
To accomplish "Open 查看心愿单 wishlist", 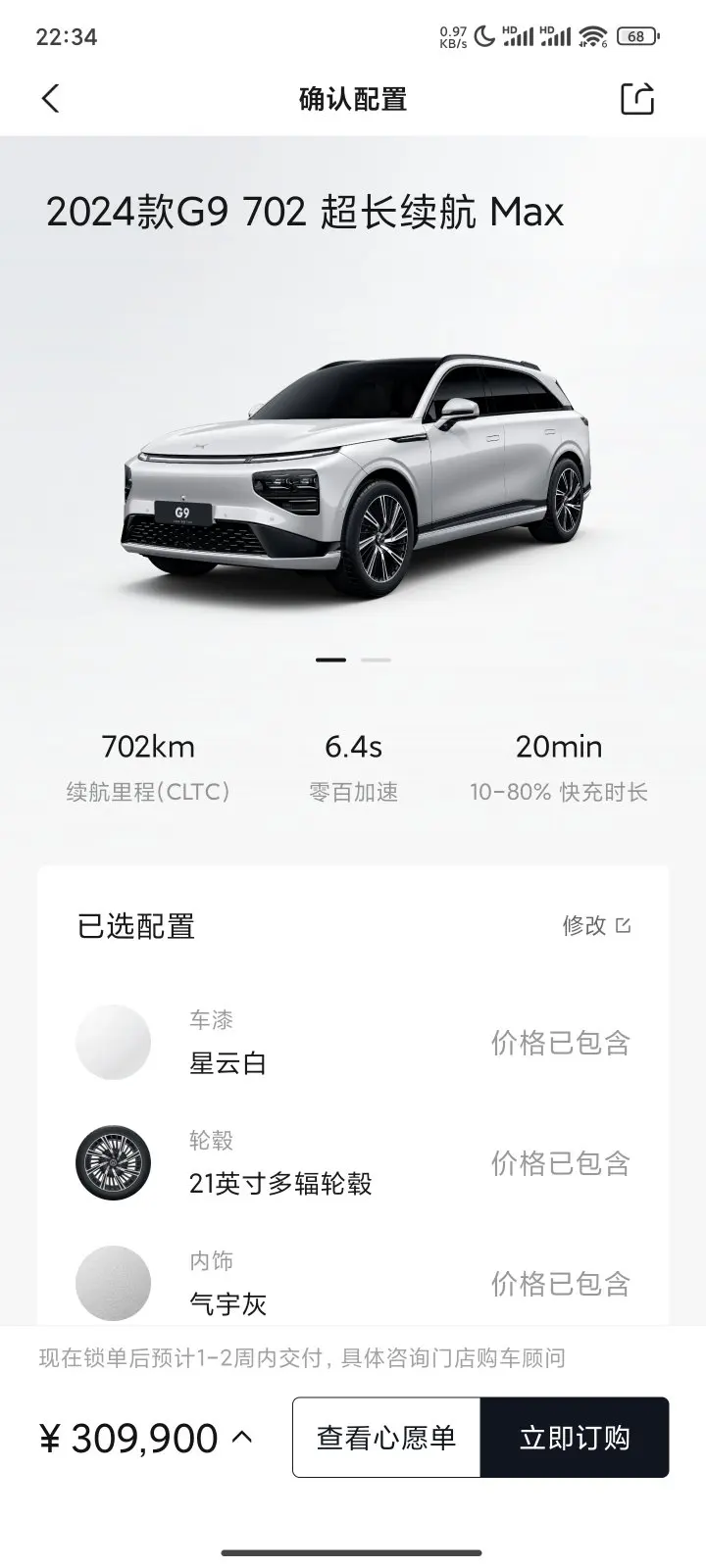I will (x=386, y=1437).
